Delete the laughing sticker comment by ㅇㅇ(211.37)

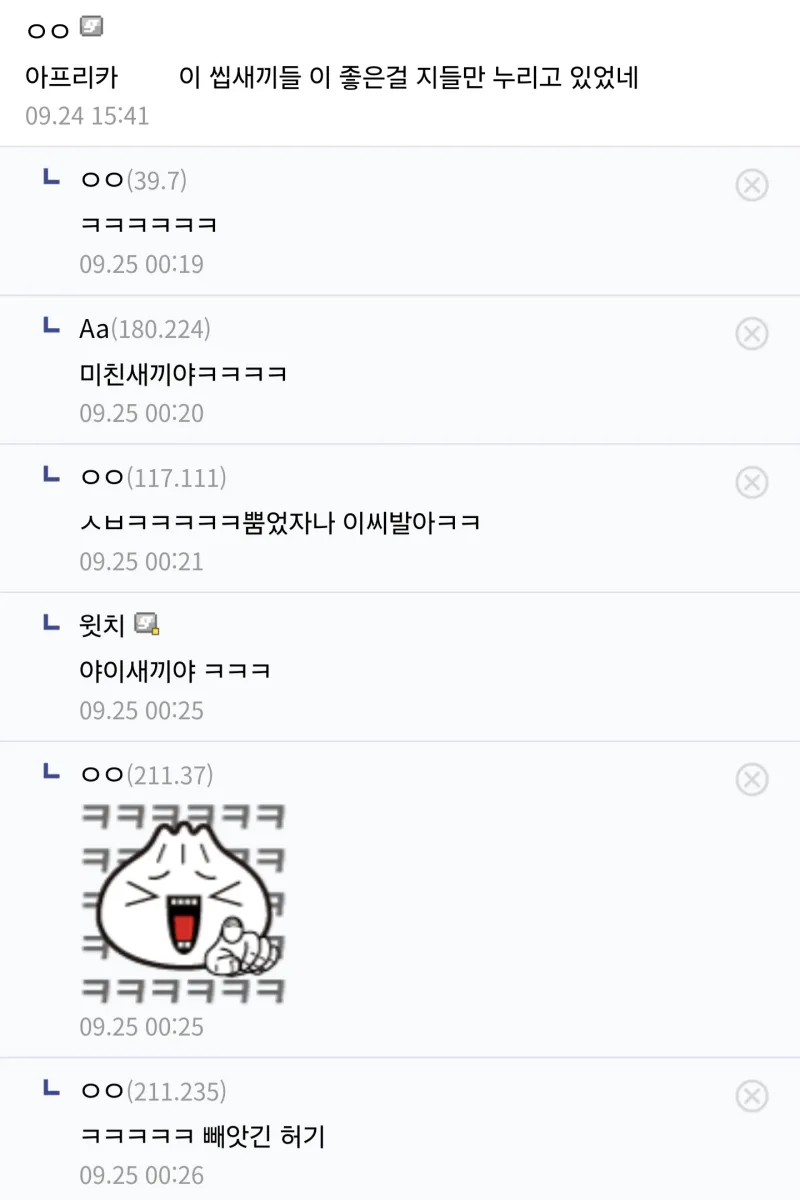click(x=751, y=779)
